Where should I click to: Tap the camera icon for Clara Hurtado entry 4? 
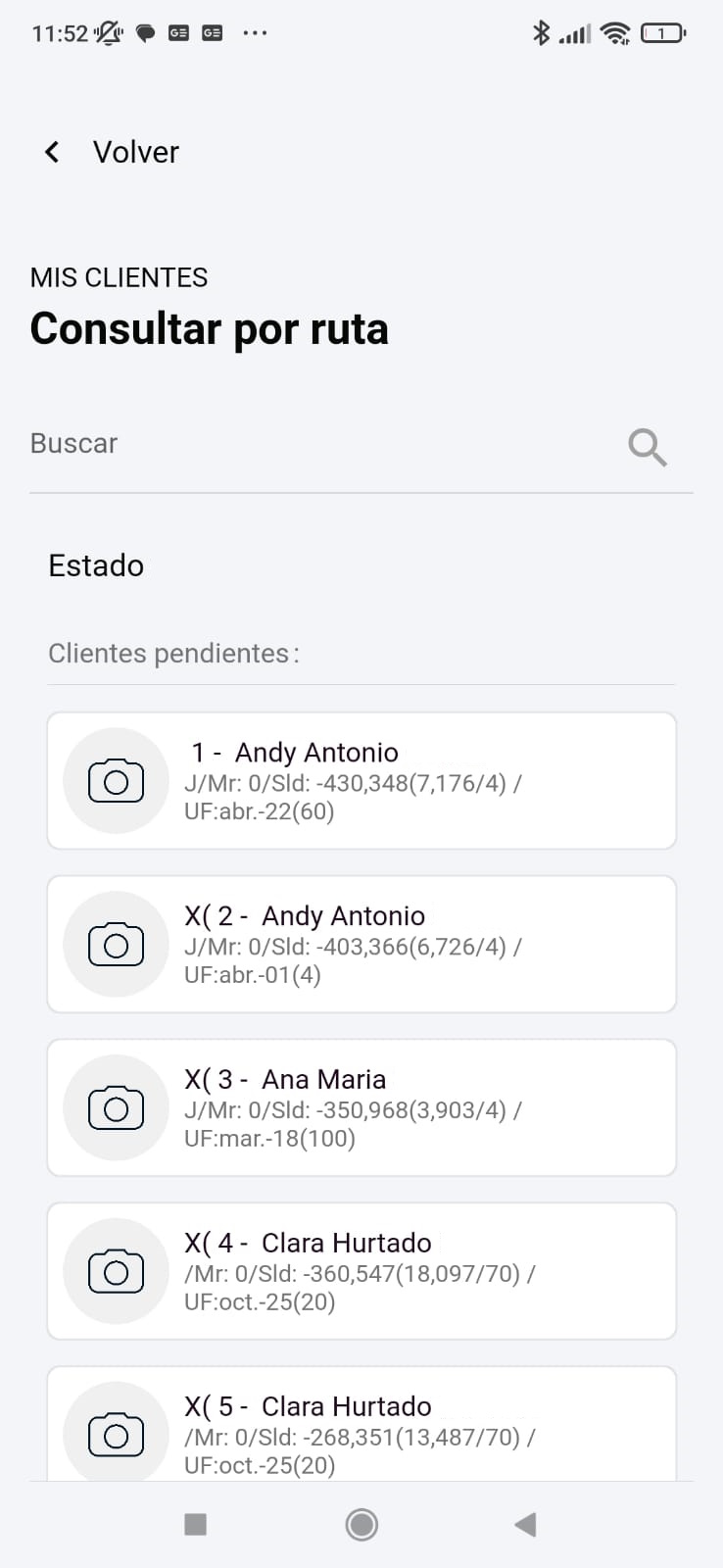(115, 1271)
